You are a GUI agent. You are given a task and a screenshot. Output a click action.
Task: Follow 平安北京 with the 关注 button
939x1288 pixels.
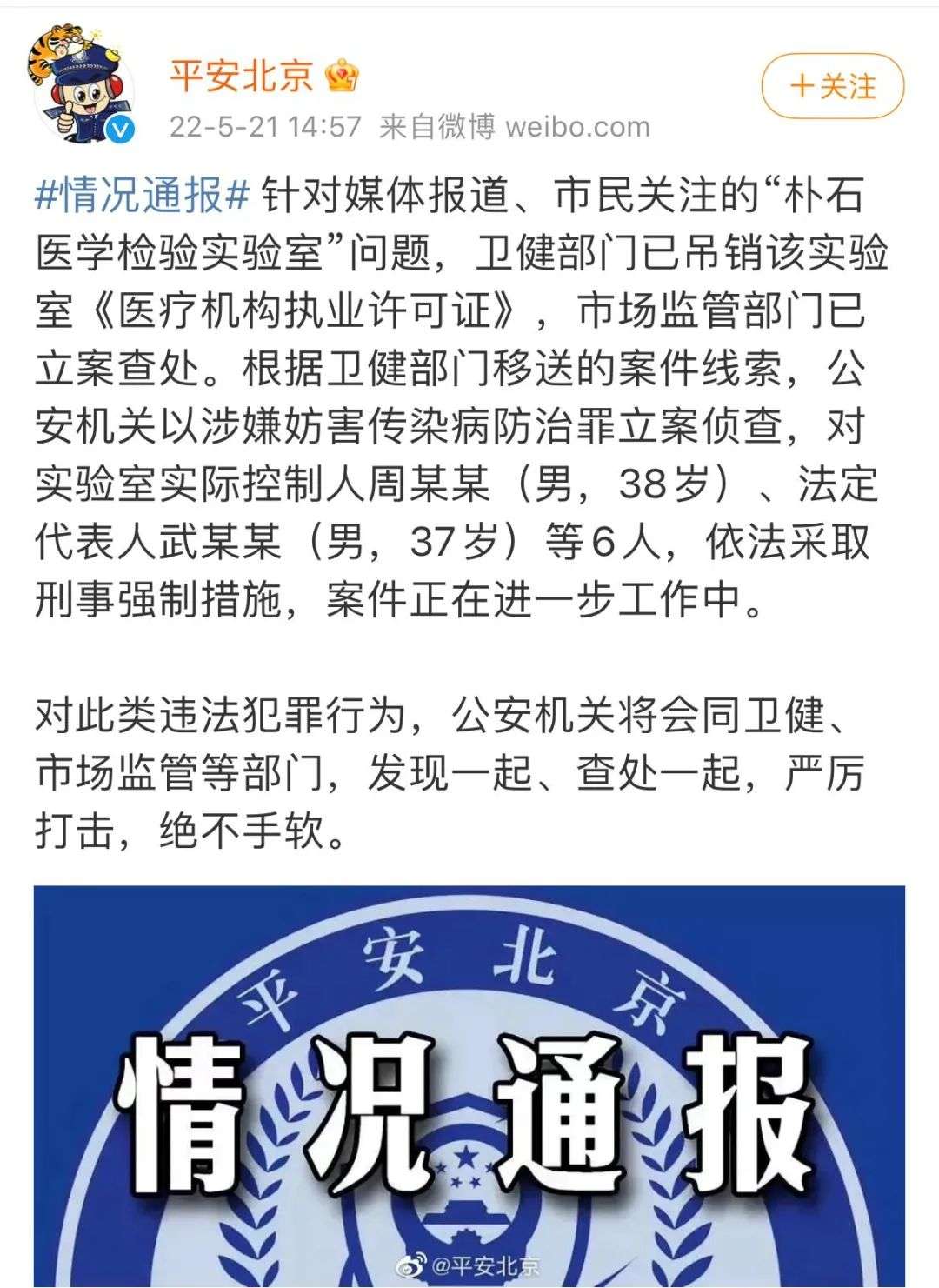pyautogui.click(x=832, y=86)
